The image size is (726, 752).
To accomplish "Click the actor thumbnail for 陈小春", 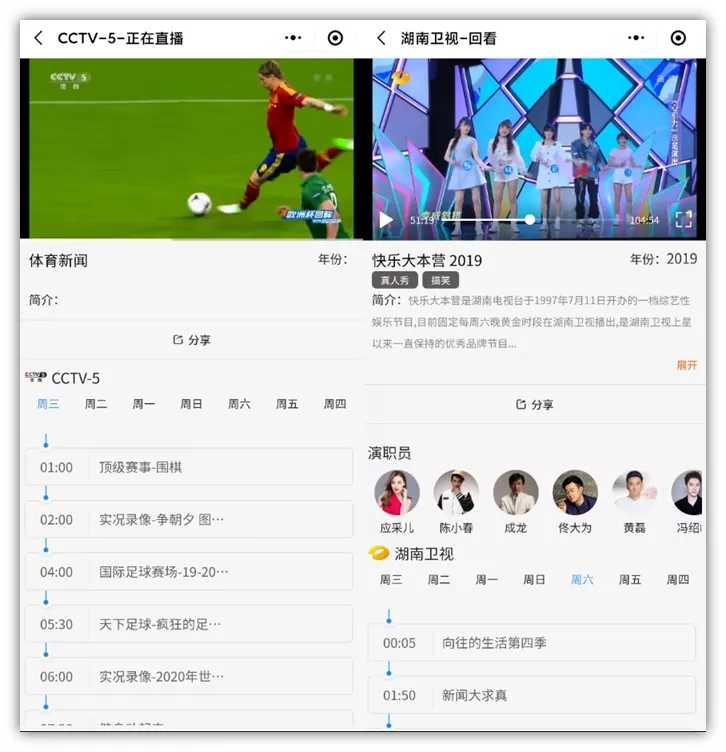I will pos(456,495).
